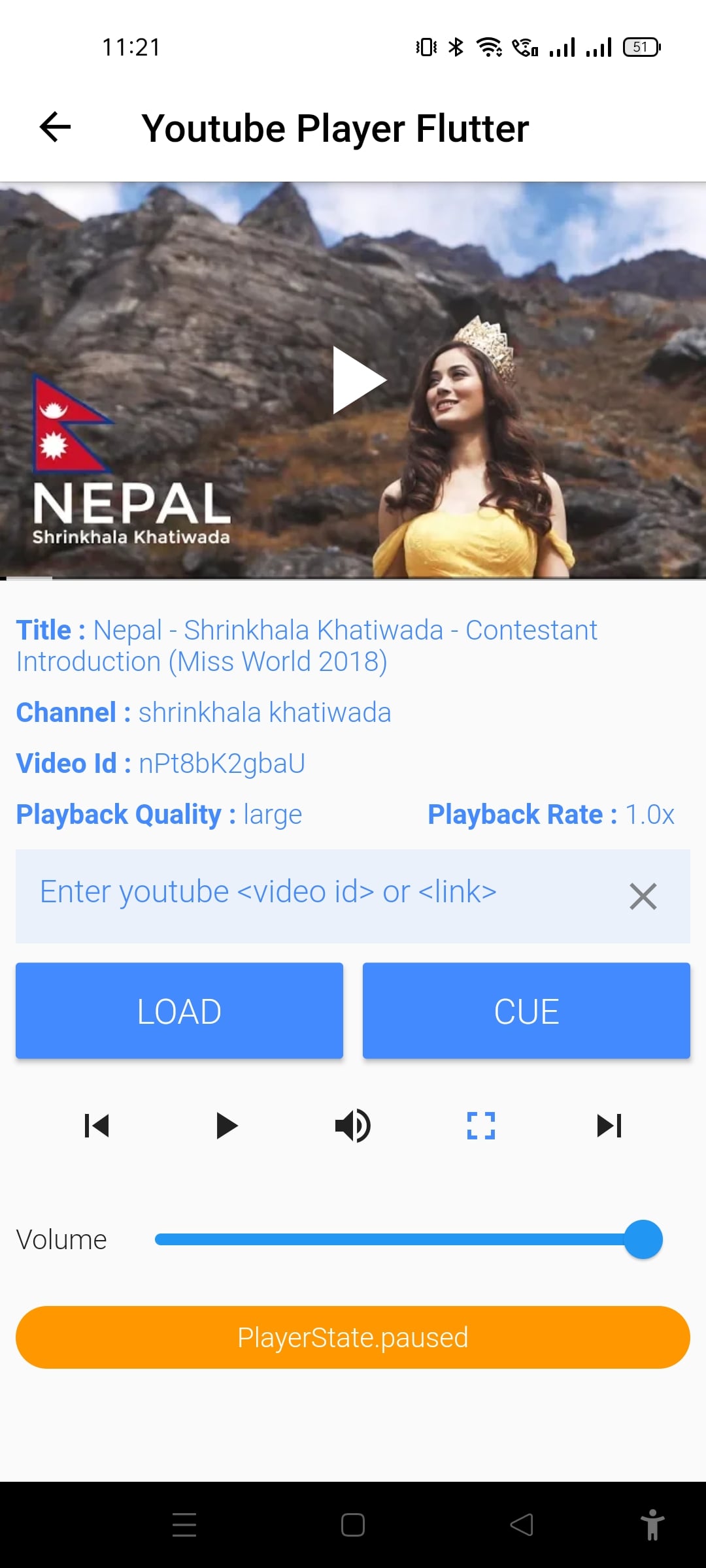Tap the CUE button
The image size is (706, 1568).
[x=526, y=1011]
